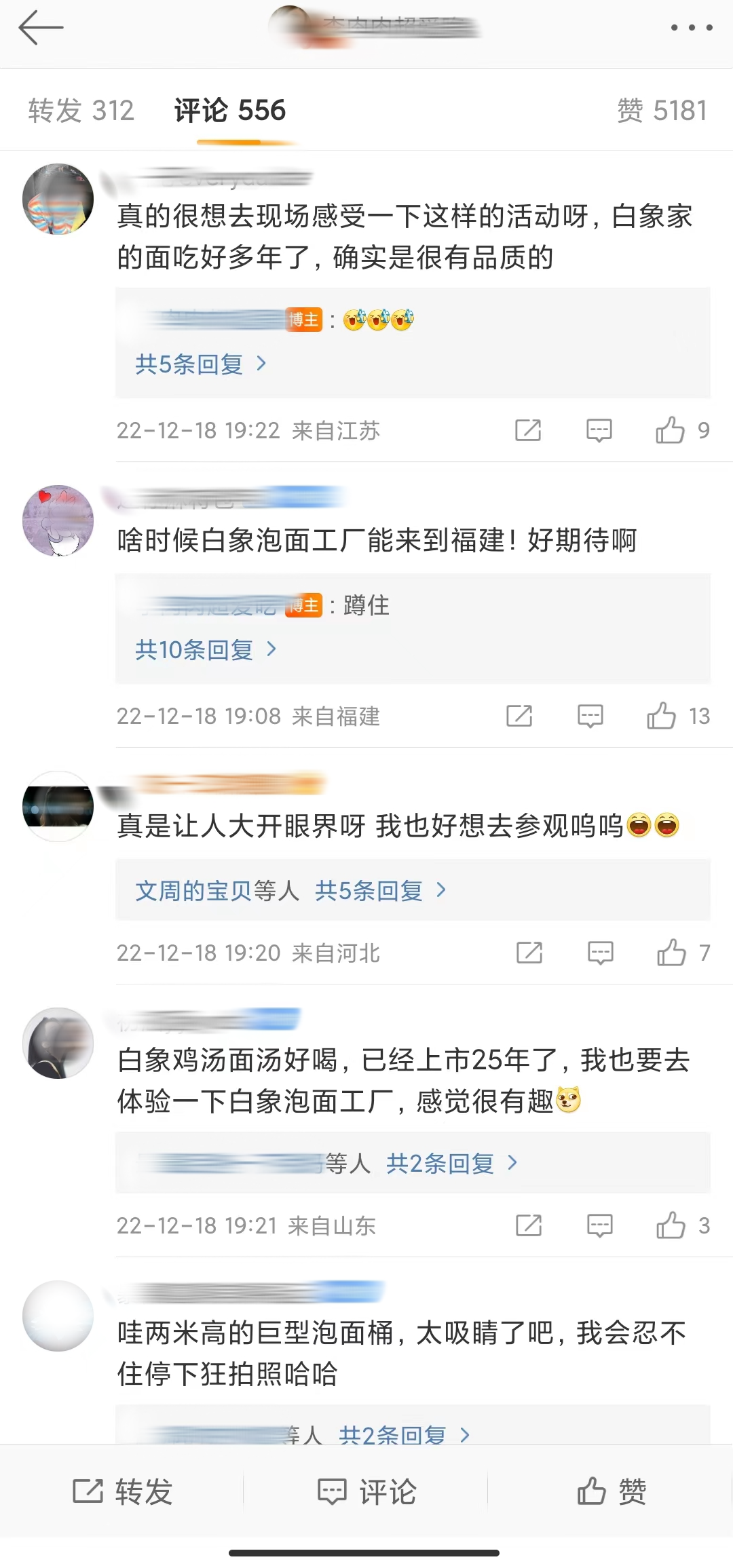Reply to the comment from 福建
Screen dimensions: 733x1568
(590, 716)
